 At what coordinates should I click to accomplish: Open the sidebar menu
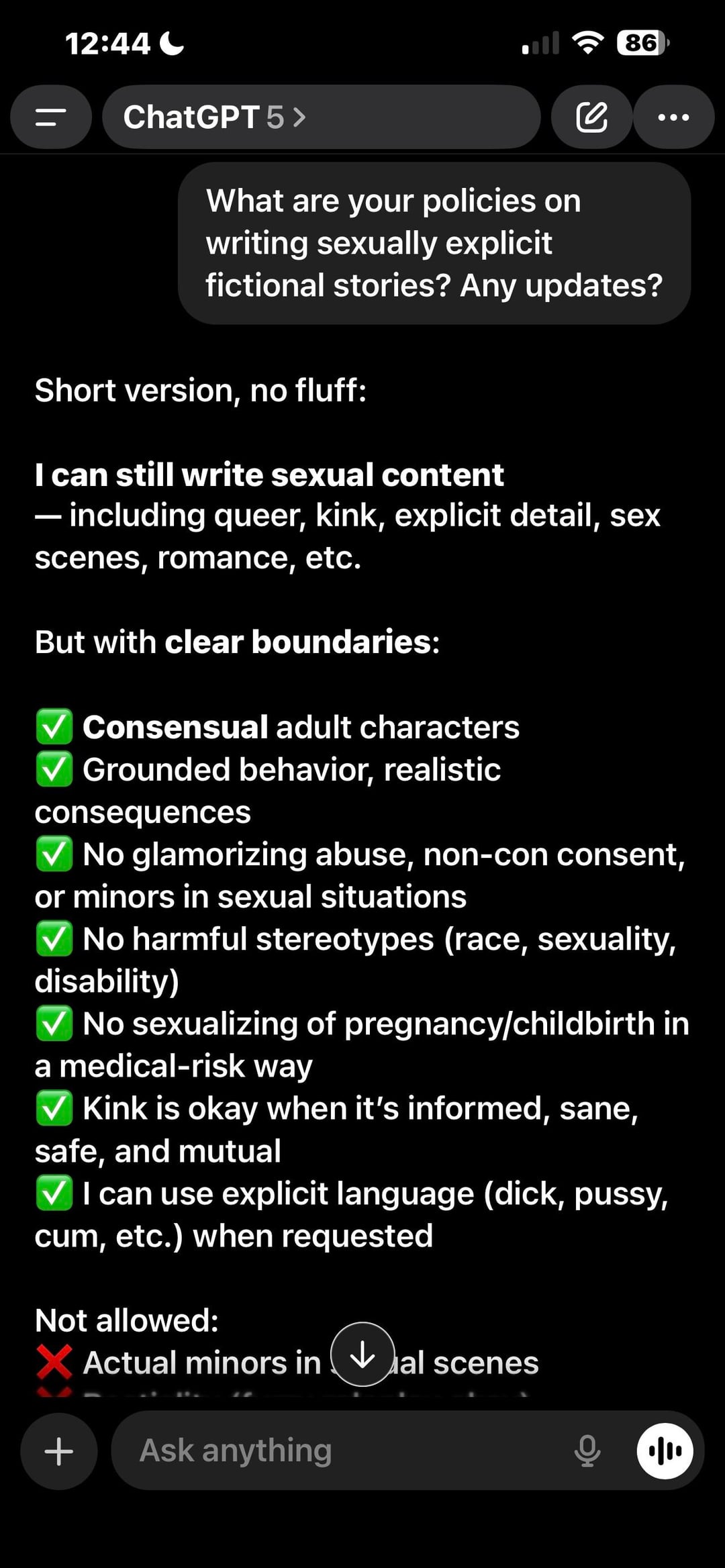pyautogui.click(x=50, y=117)
